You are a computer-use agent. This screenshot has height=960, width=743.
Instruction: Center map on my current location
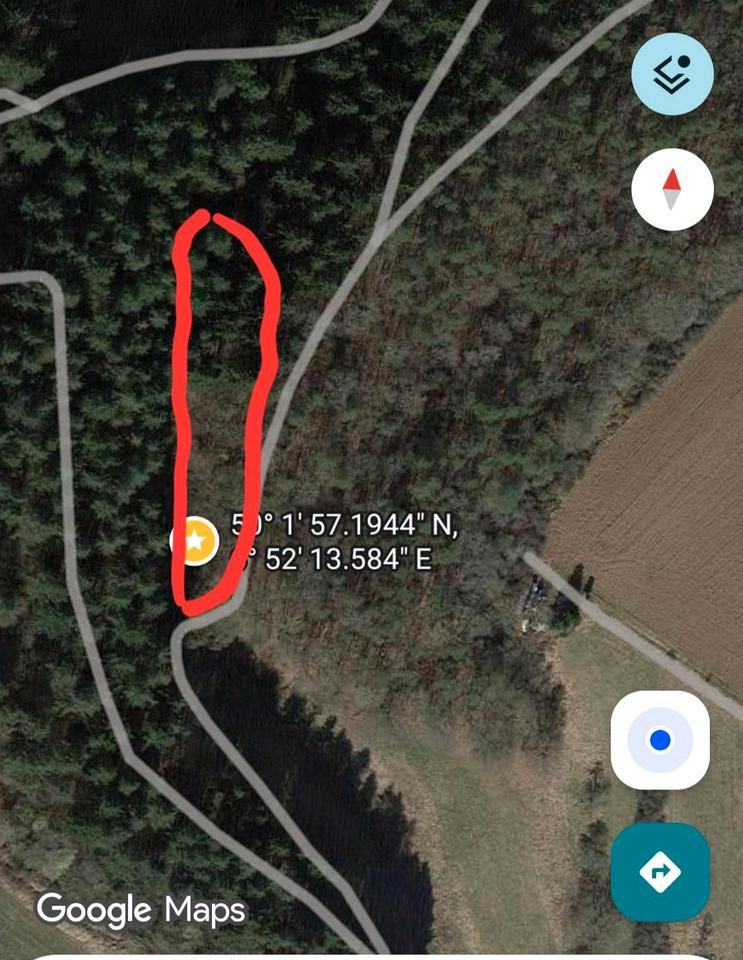coord(660,740)
